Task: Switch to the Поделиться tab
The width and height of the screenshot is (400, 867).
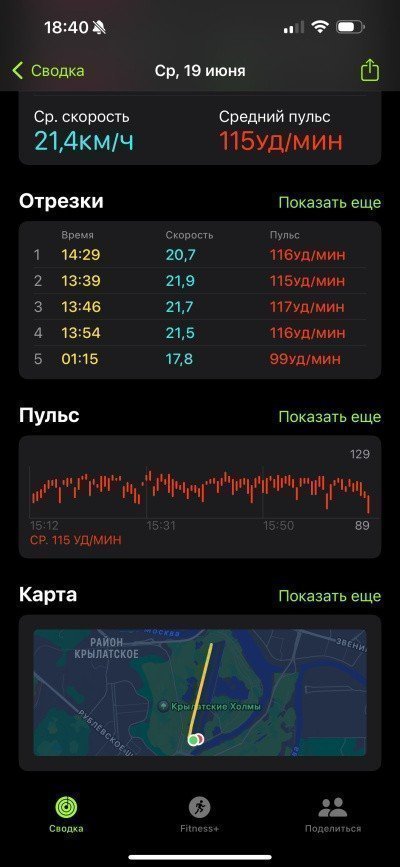Action: pyautogui.click(x=333, y=814)
